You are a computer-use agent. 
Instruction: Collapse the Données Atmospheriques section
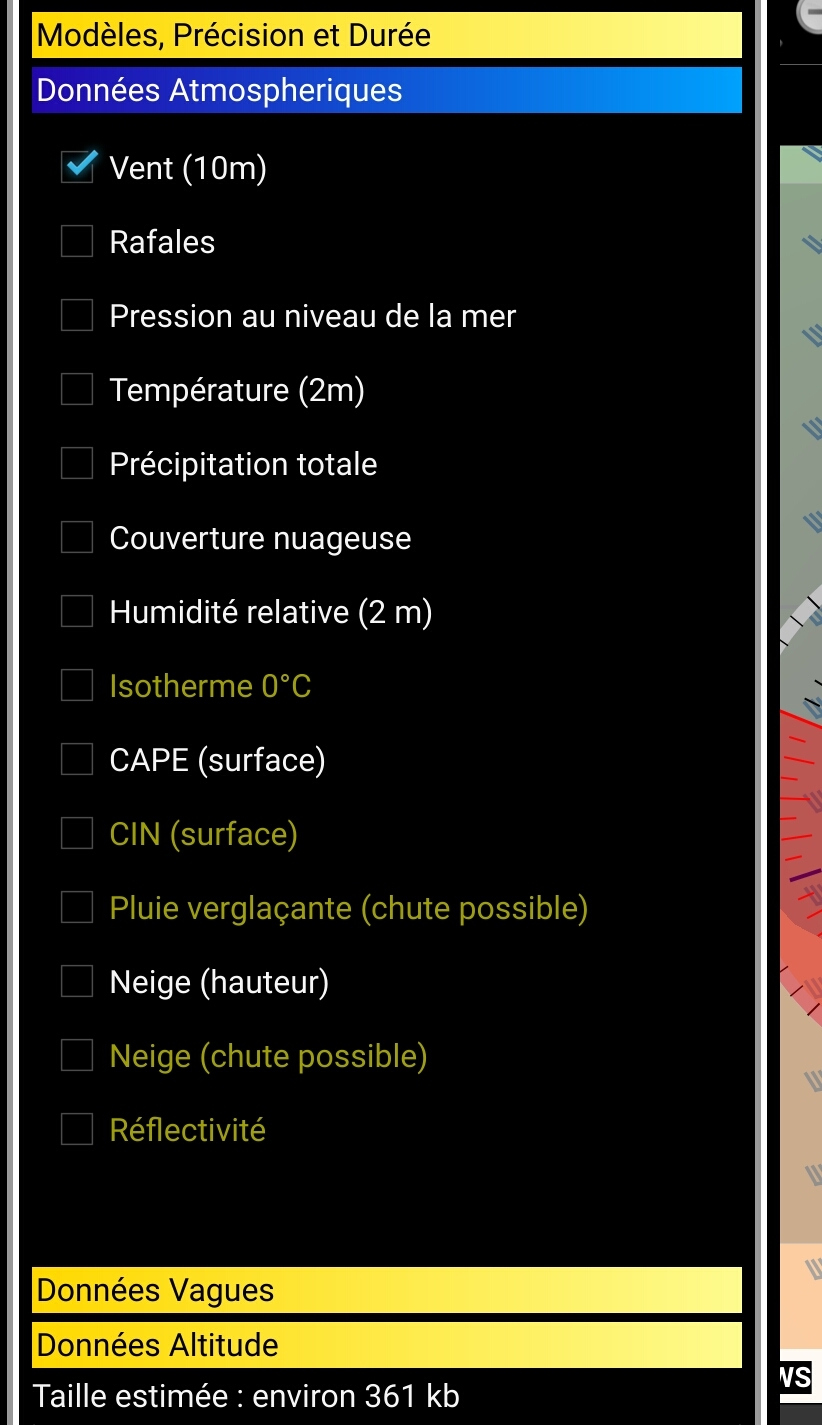tap(387, 90)
